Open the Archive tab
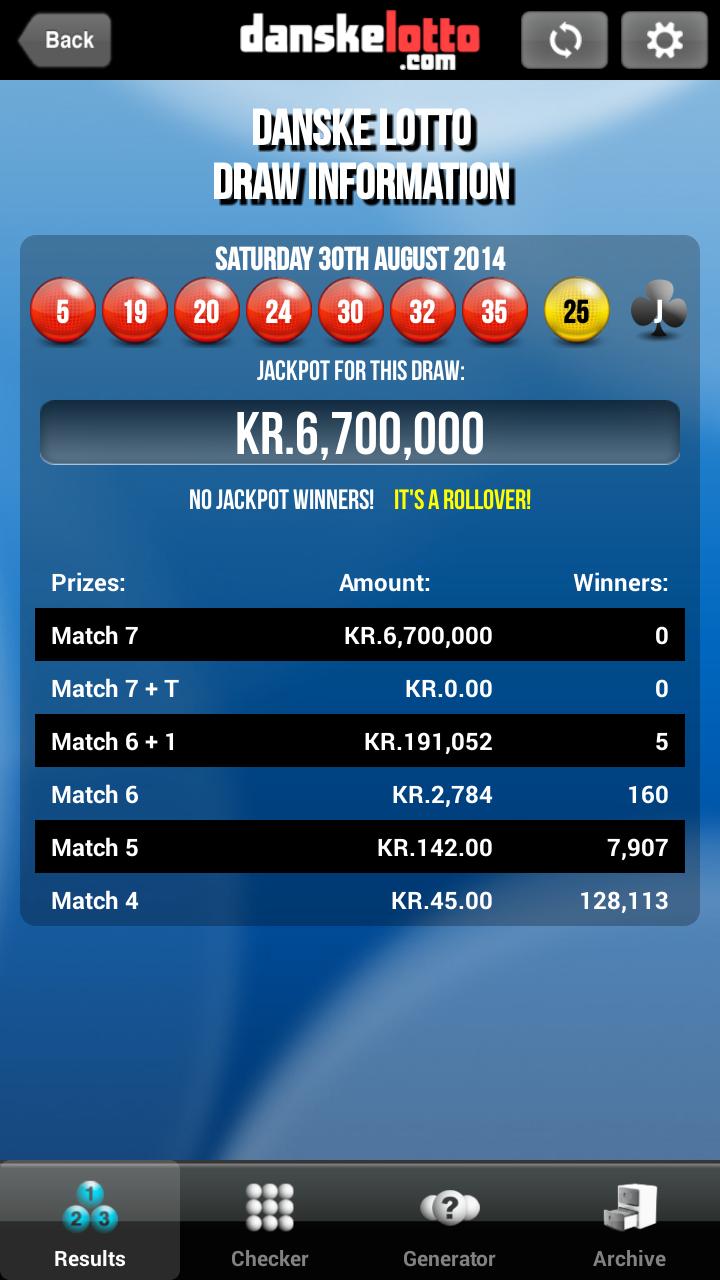Image resolution: width=720 pixels, height=1280 pixels. tap(629, 1222)
